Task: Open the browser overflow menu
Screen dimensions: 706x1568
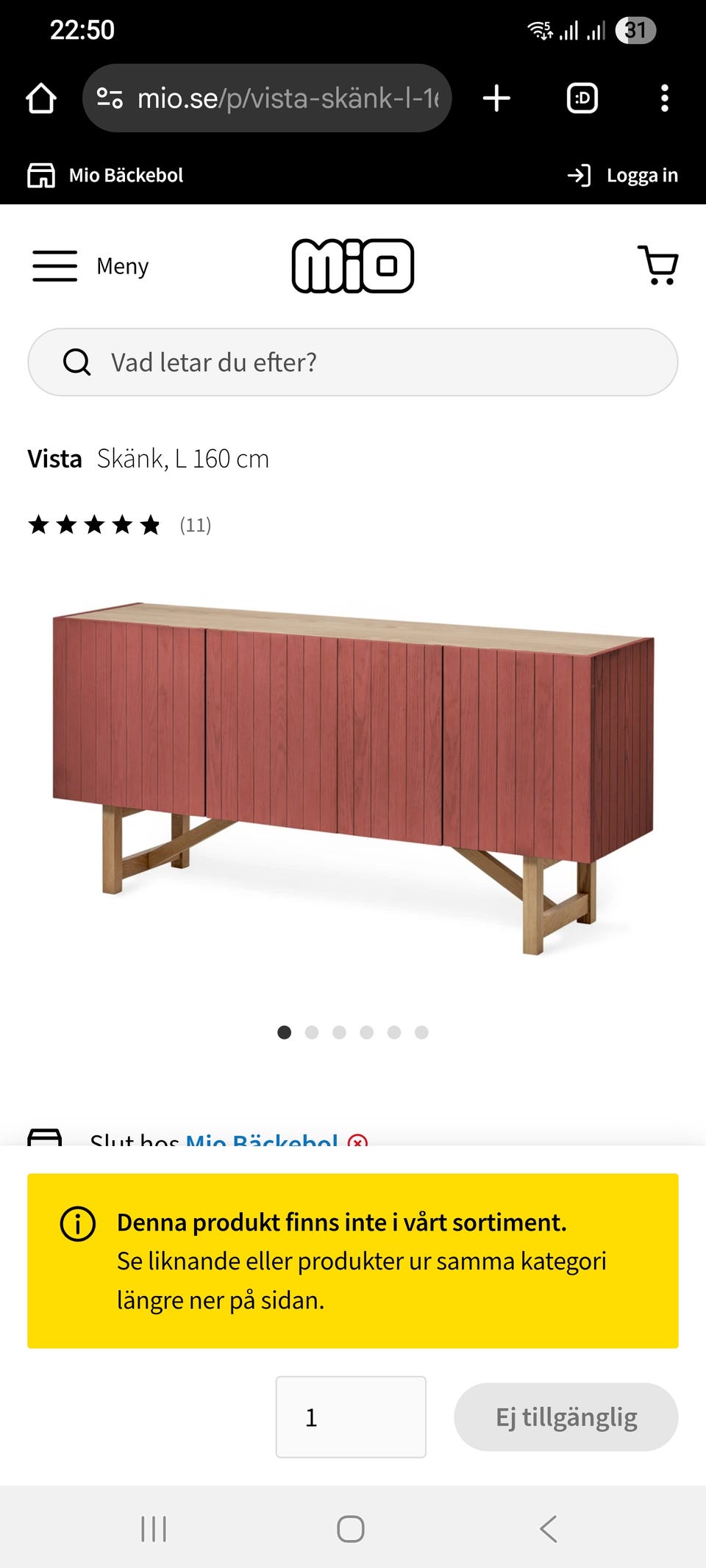Action: [x=664, y=99]
